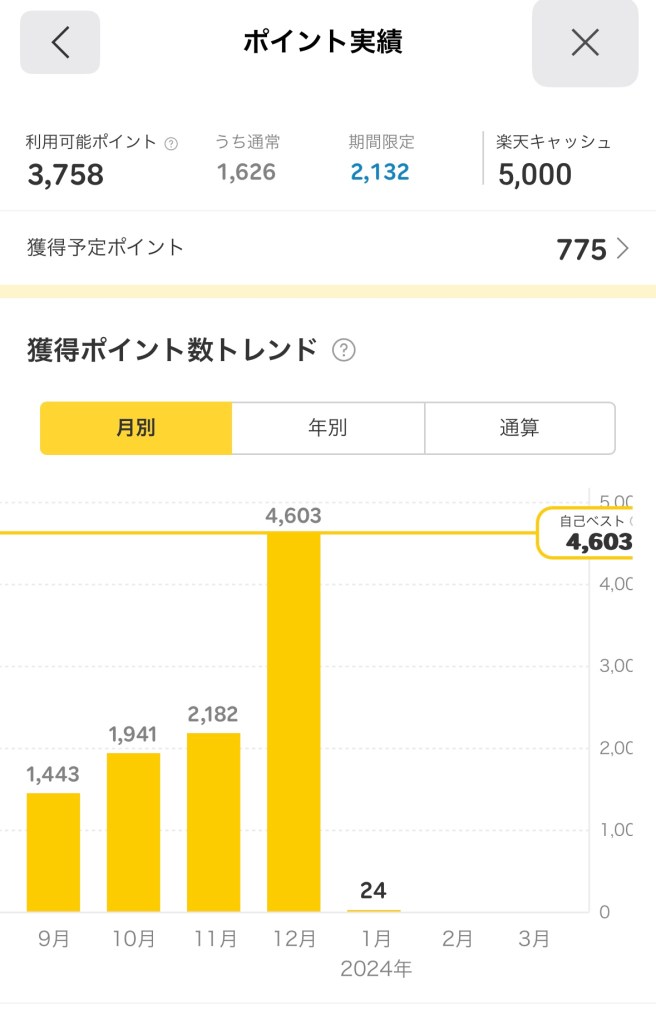Open help icon beside 利用可能ポイント
This screenshot has height=1024, width=656.
tap(171, 144)
